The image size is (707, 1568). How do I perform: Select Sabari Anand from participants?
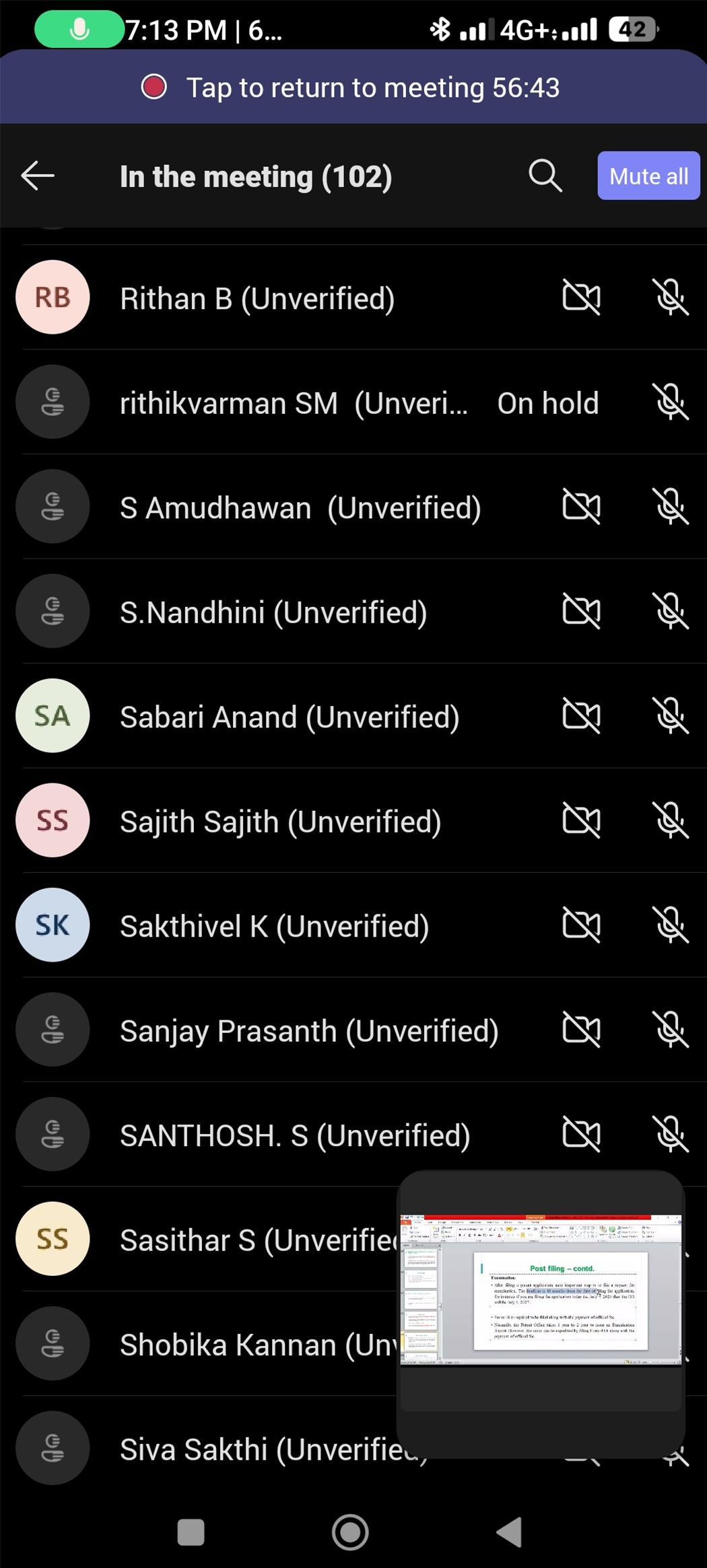pyautogui.click(x=290, y=717)
